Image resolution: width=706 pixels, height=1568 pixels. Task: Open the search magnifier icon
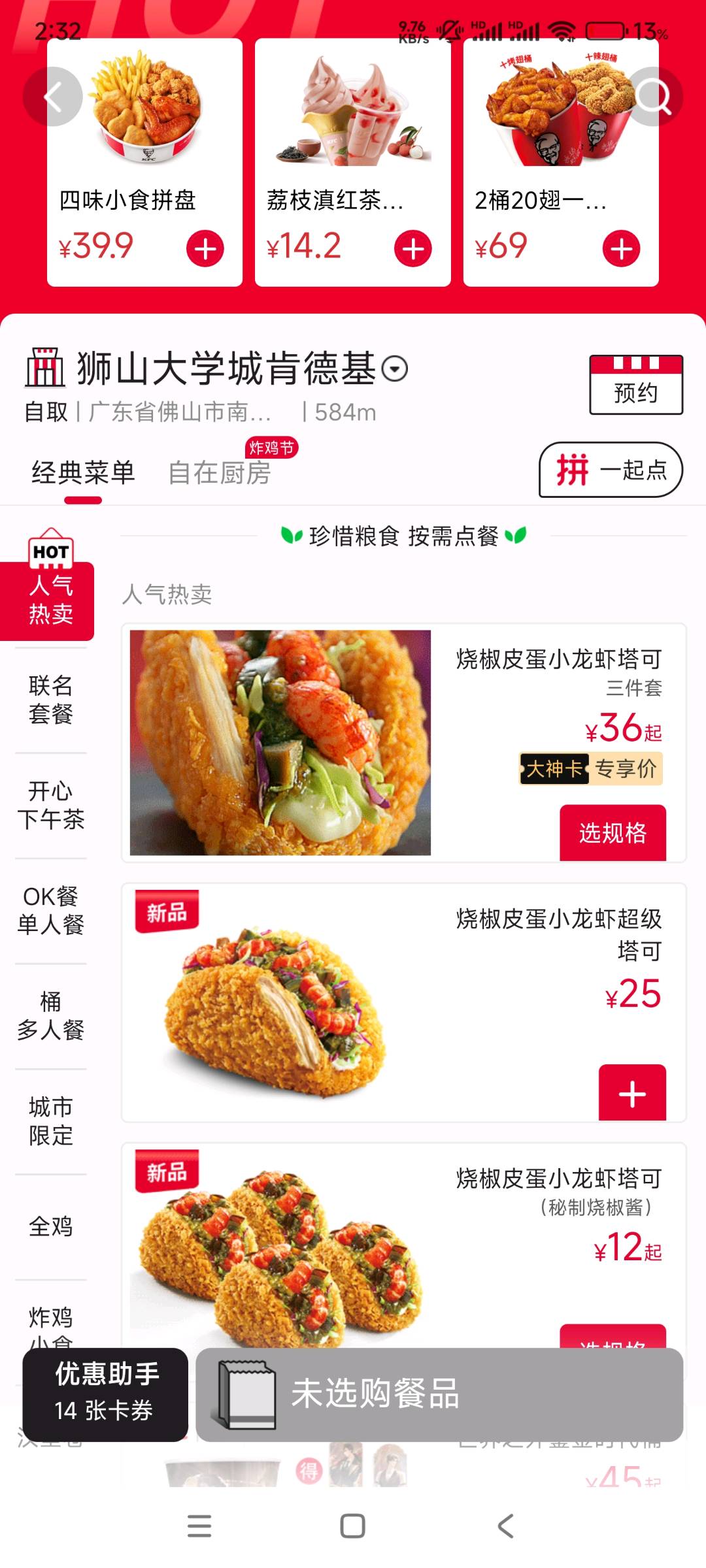(654, 97)
